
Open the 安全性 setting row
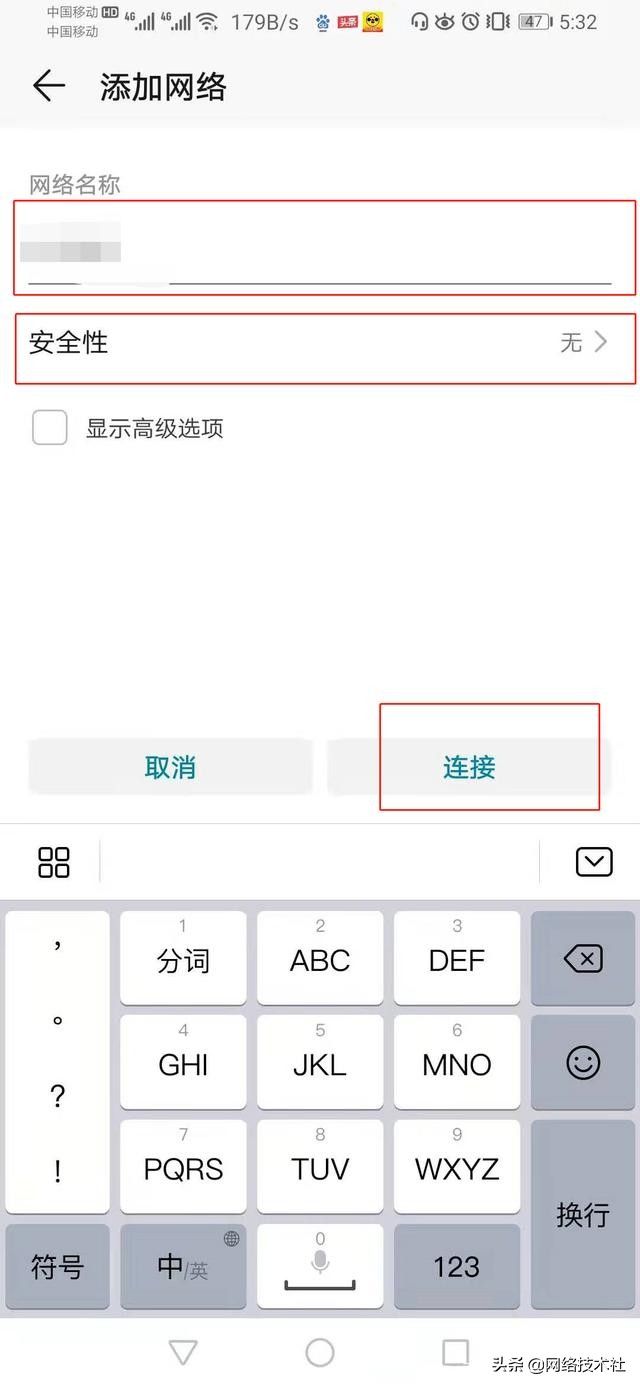pos(320,343)
